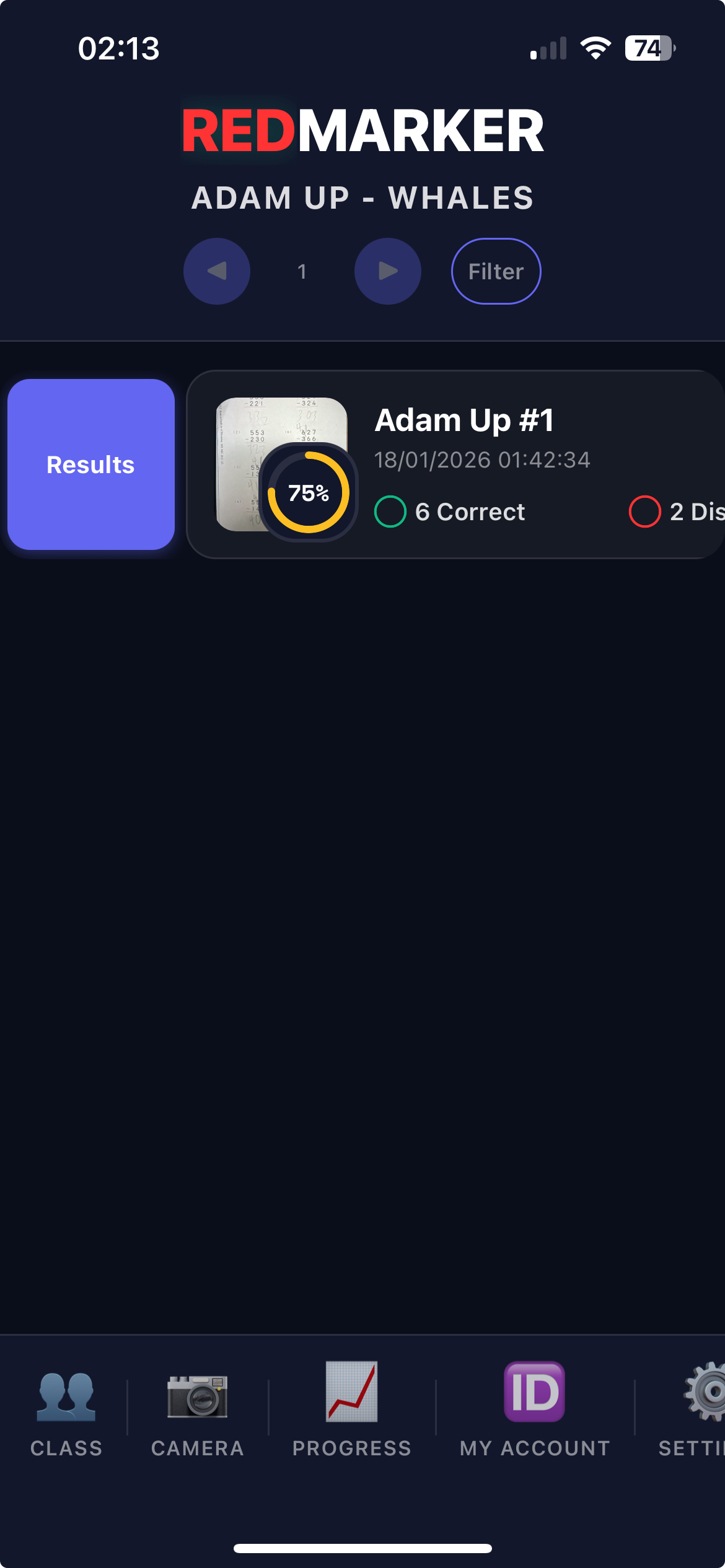
Task: Open the Filter options
Action: [496, 271]
